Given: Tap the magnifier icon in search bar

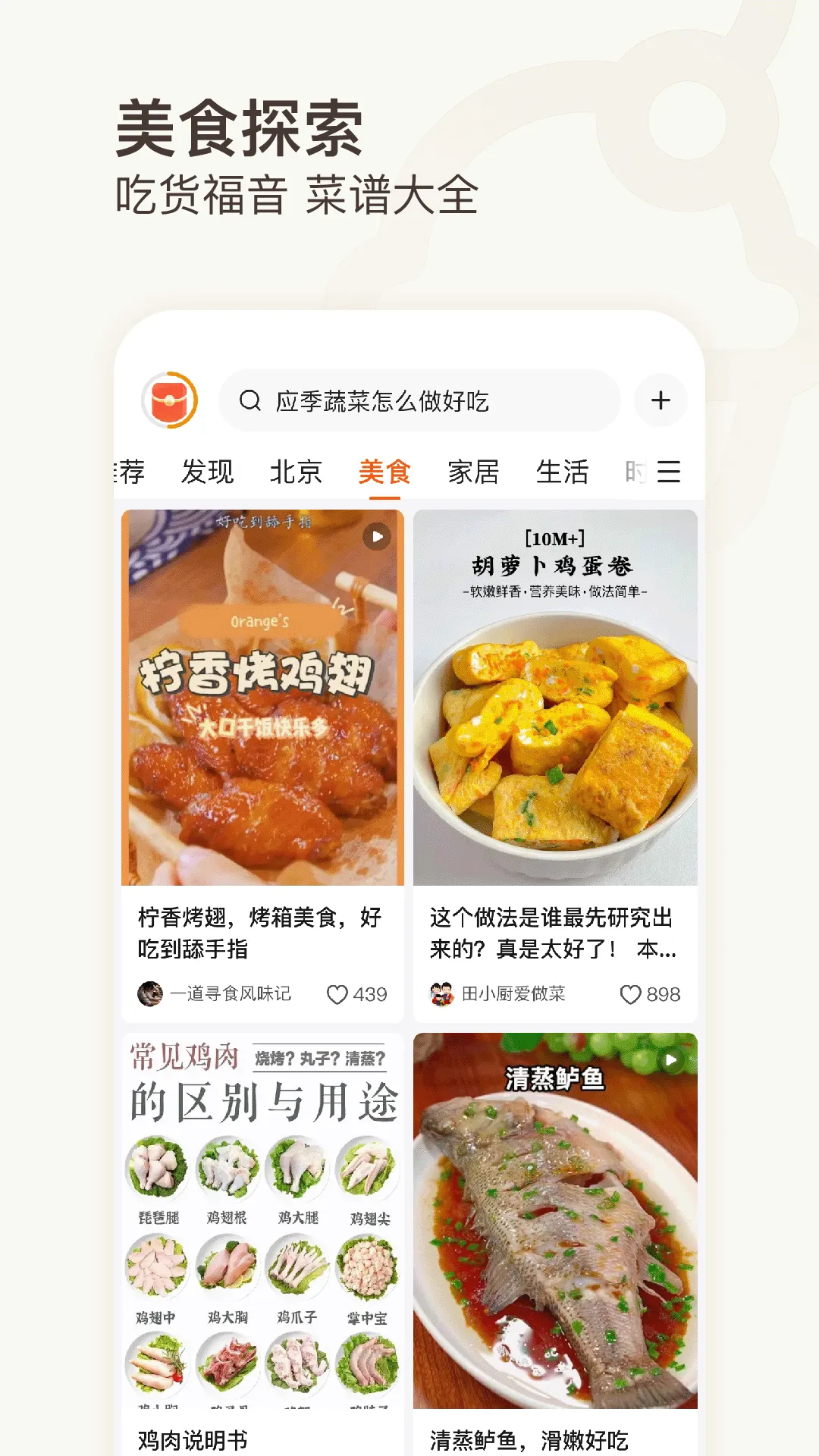Looking at the screenshot, I should (x=250, y=401).
